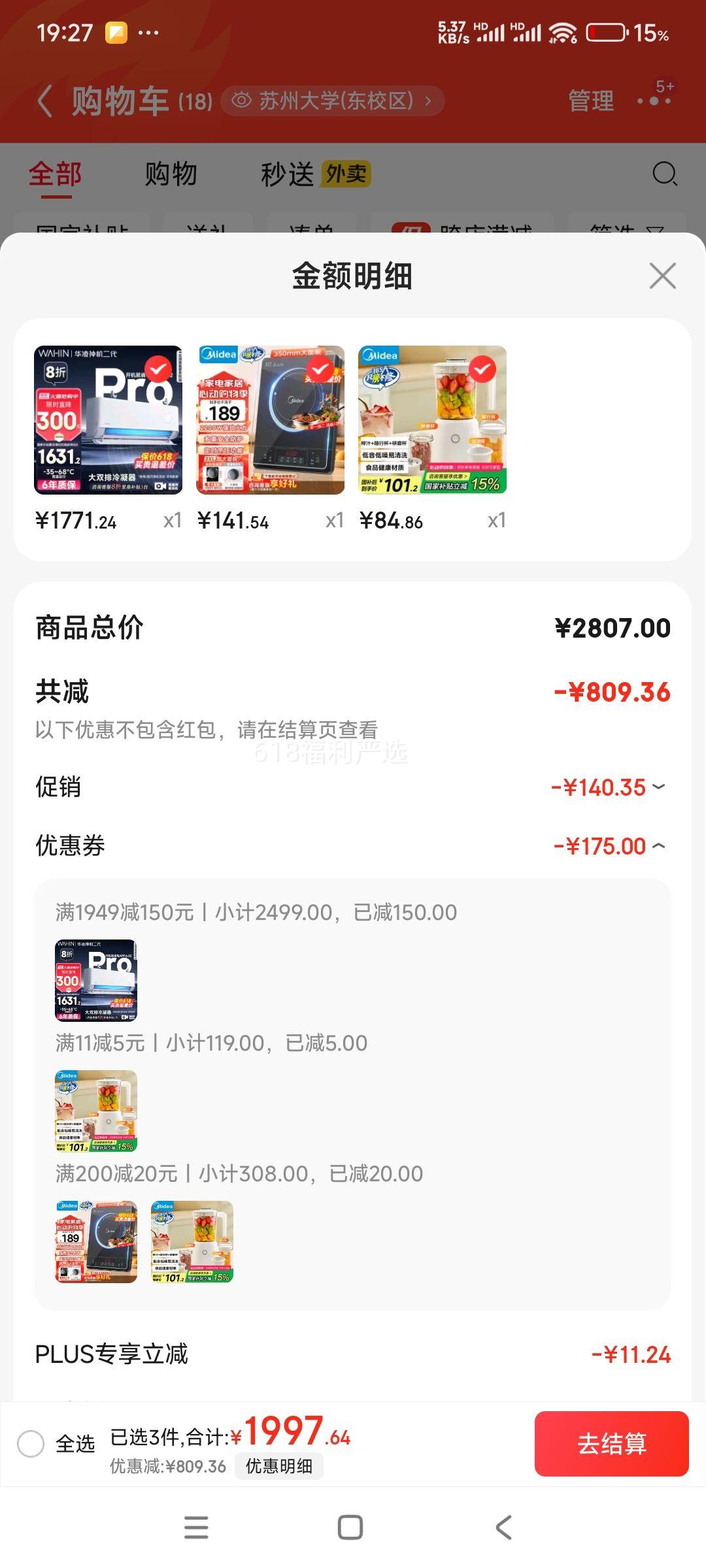This screenshot has width=706, height=1568.
Task: Close the 金额明细 popup with the X
Action: pyautogui.click(x=663, y=276)
